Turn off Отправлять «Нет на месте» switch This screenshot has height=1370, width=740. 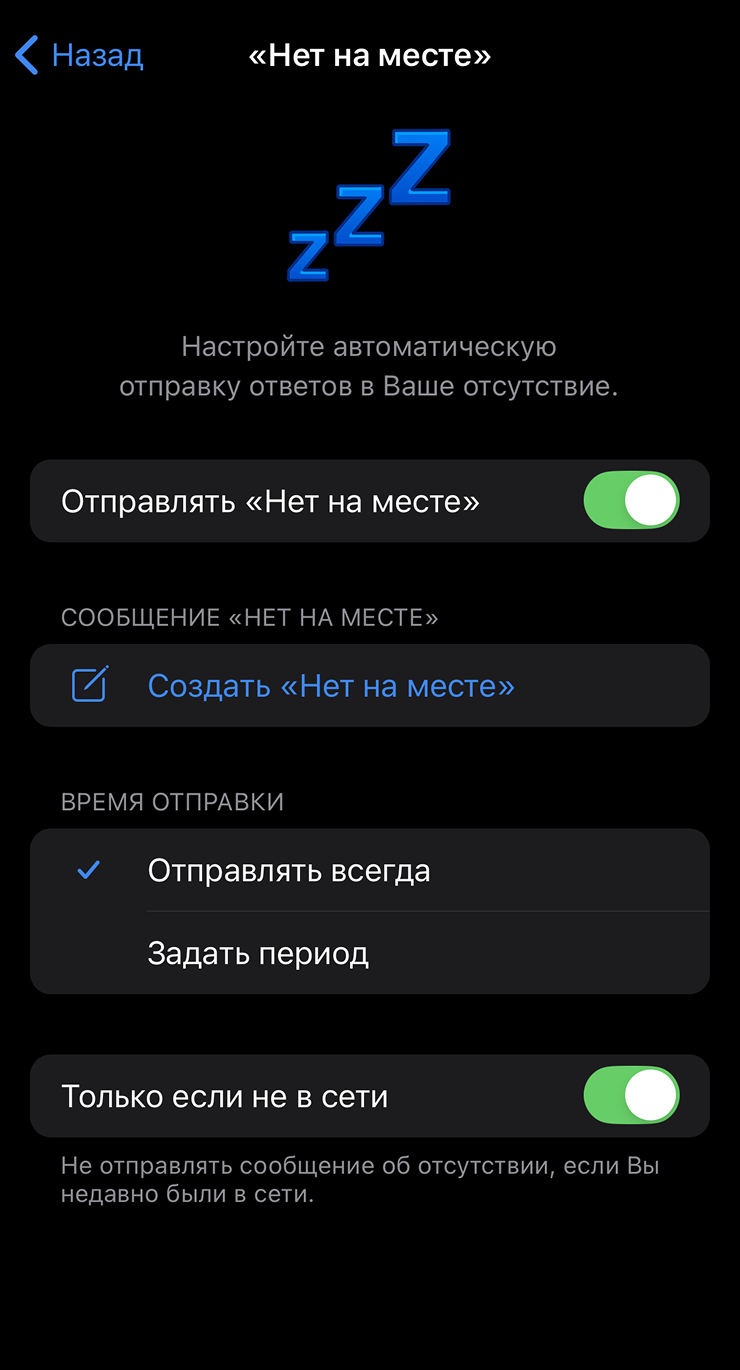631,501
